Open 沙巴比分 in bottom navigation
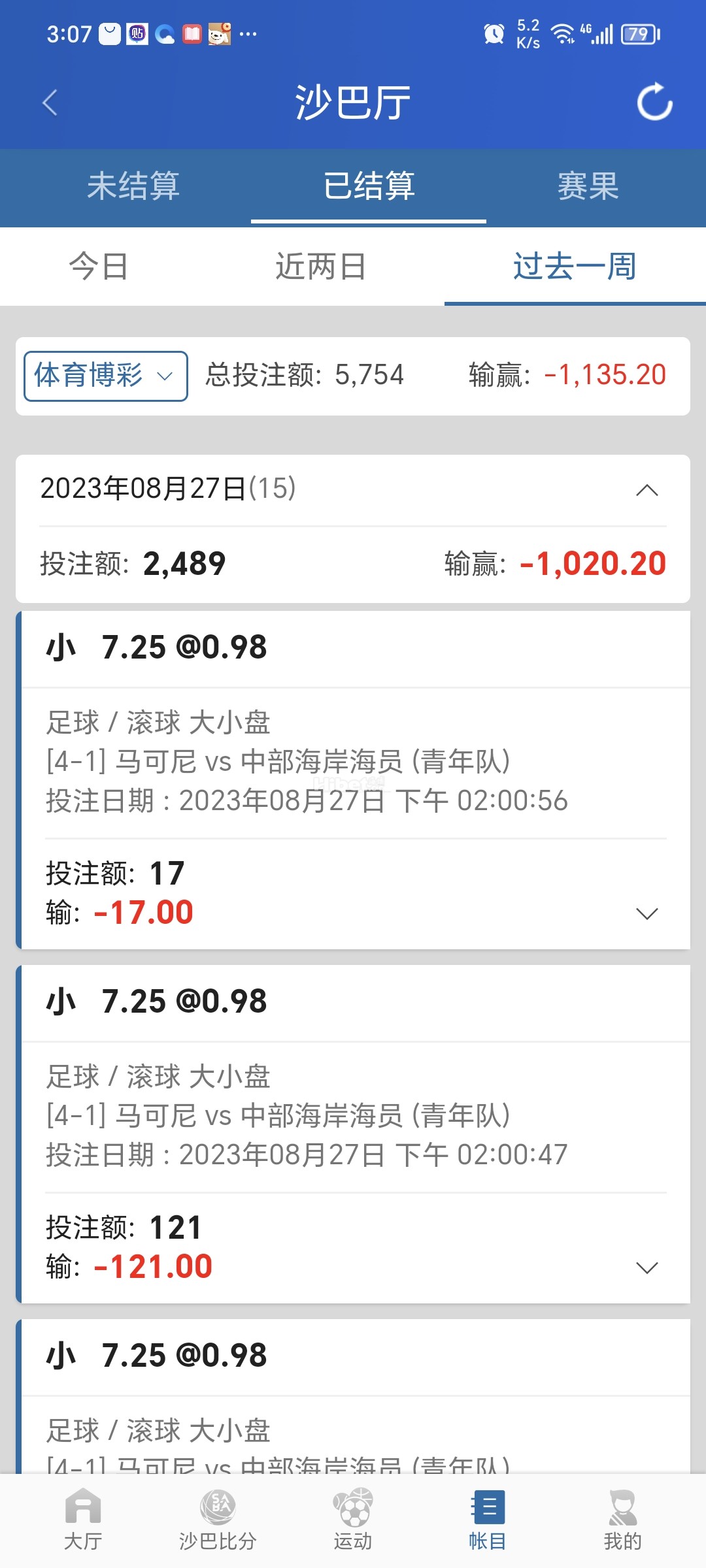The image size is (706, 1568). 218,1520
